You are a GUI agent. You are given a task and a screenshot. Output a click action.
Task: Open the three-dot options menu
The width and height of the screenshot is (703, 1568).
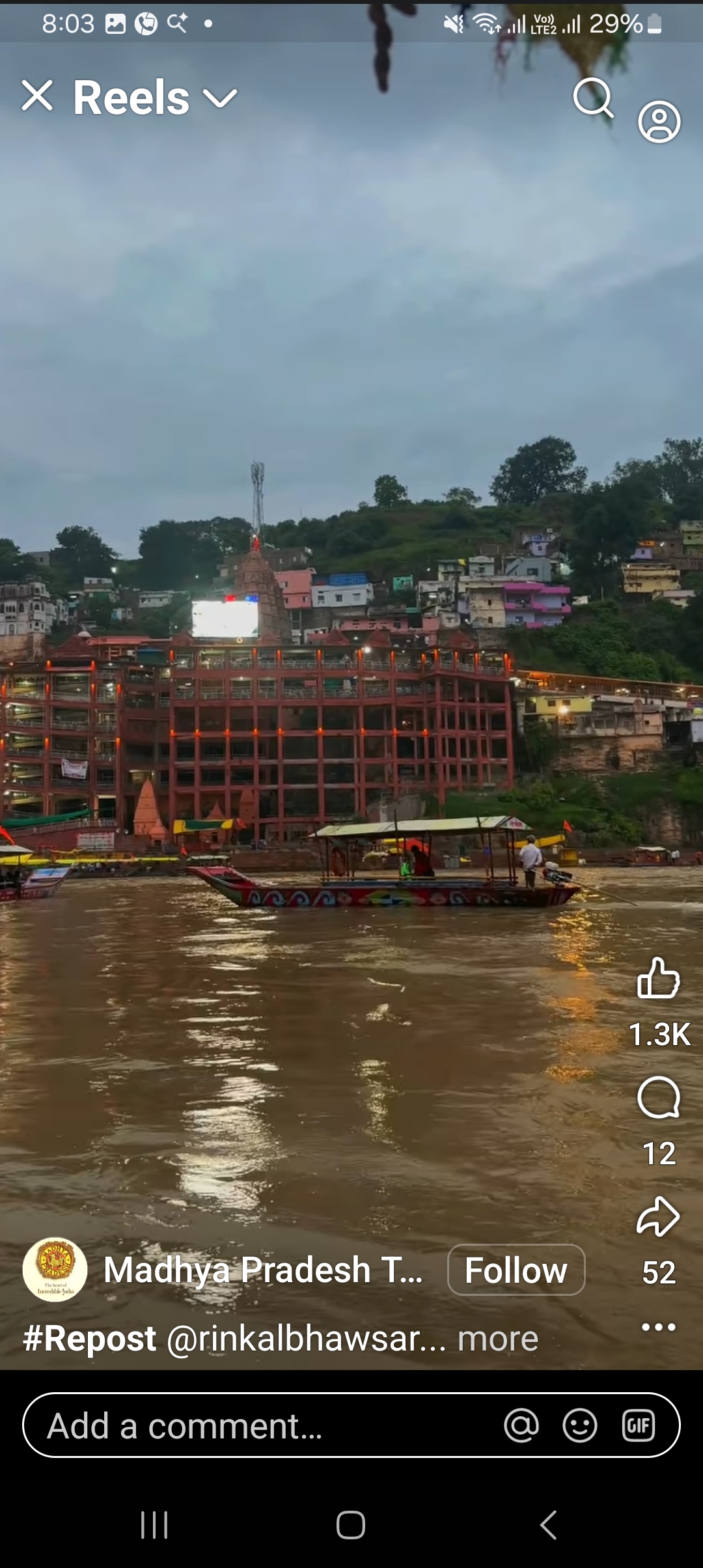click(x=658, y=1327)
